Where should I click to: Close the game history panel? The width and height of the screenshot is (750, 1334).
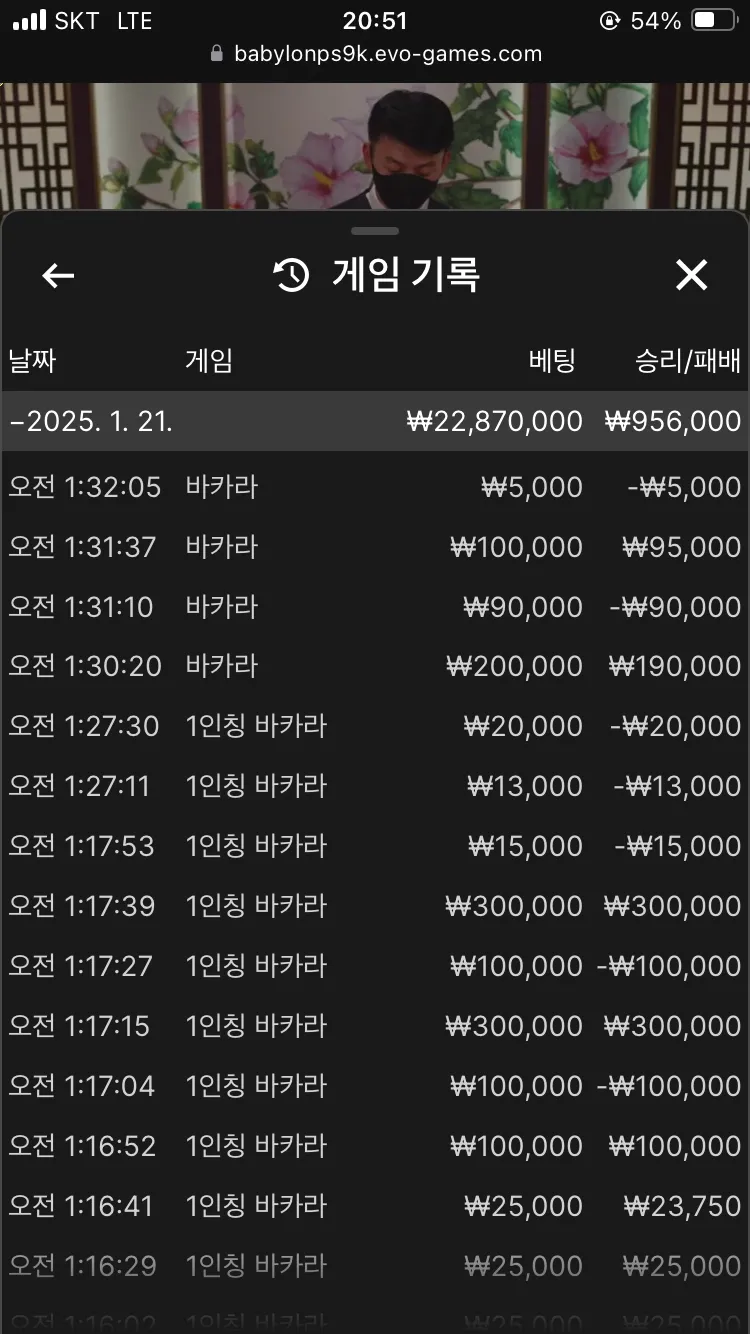pos(691,275)
